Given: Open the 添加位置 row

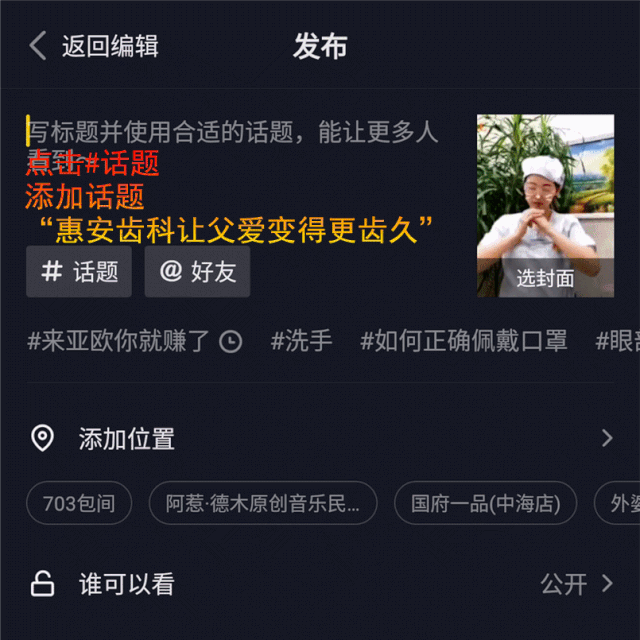Looking at the screenshot, I should [320, 438].
